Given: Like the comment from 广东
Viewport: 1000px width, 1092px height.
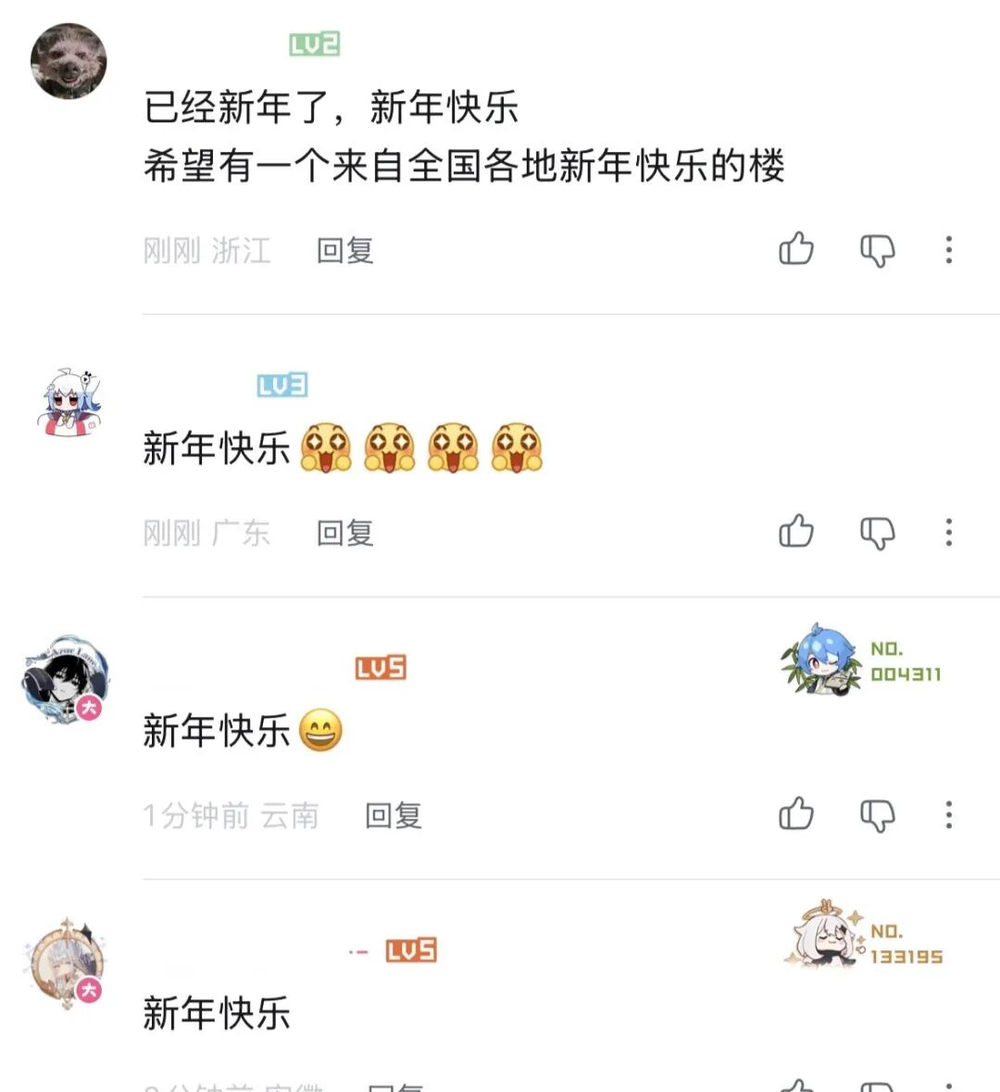Looking at the screenshot, I should click(796, 532).
